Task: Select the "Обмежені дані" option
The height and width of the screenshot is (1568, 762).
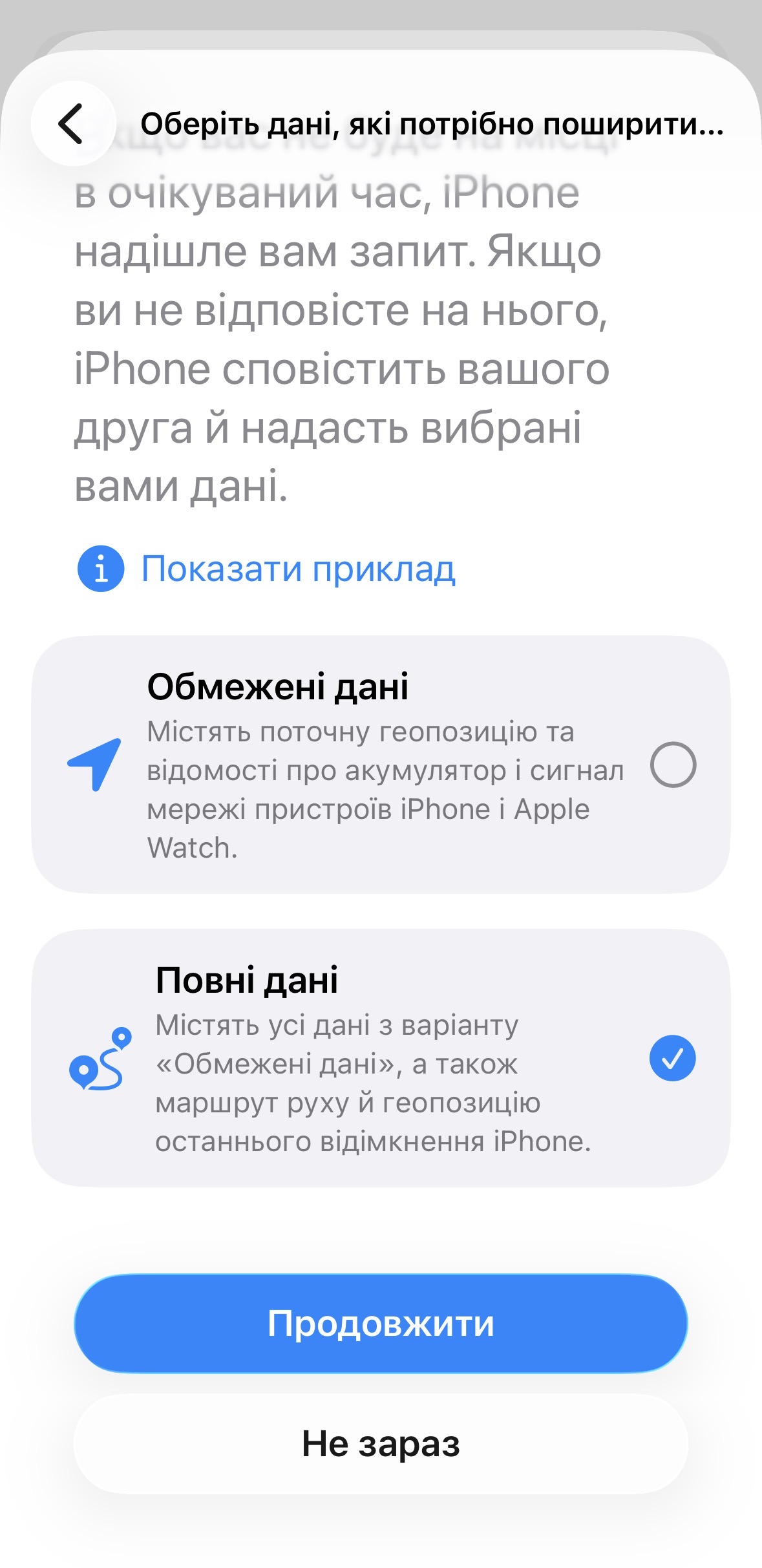Action: pos(673,765)
